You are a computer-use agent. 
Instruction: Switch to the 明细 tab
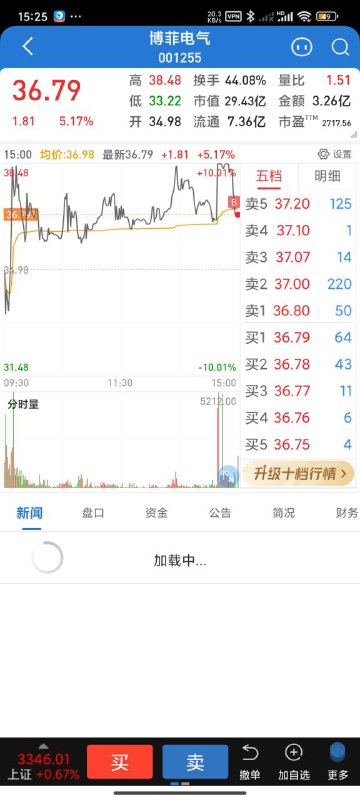tap(327, 177)
